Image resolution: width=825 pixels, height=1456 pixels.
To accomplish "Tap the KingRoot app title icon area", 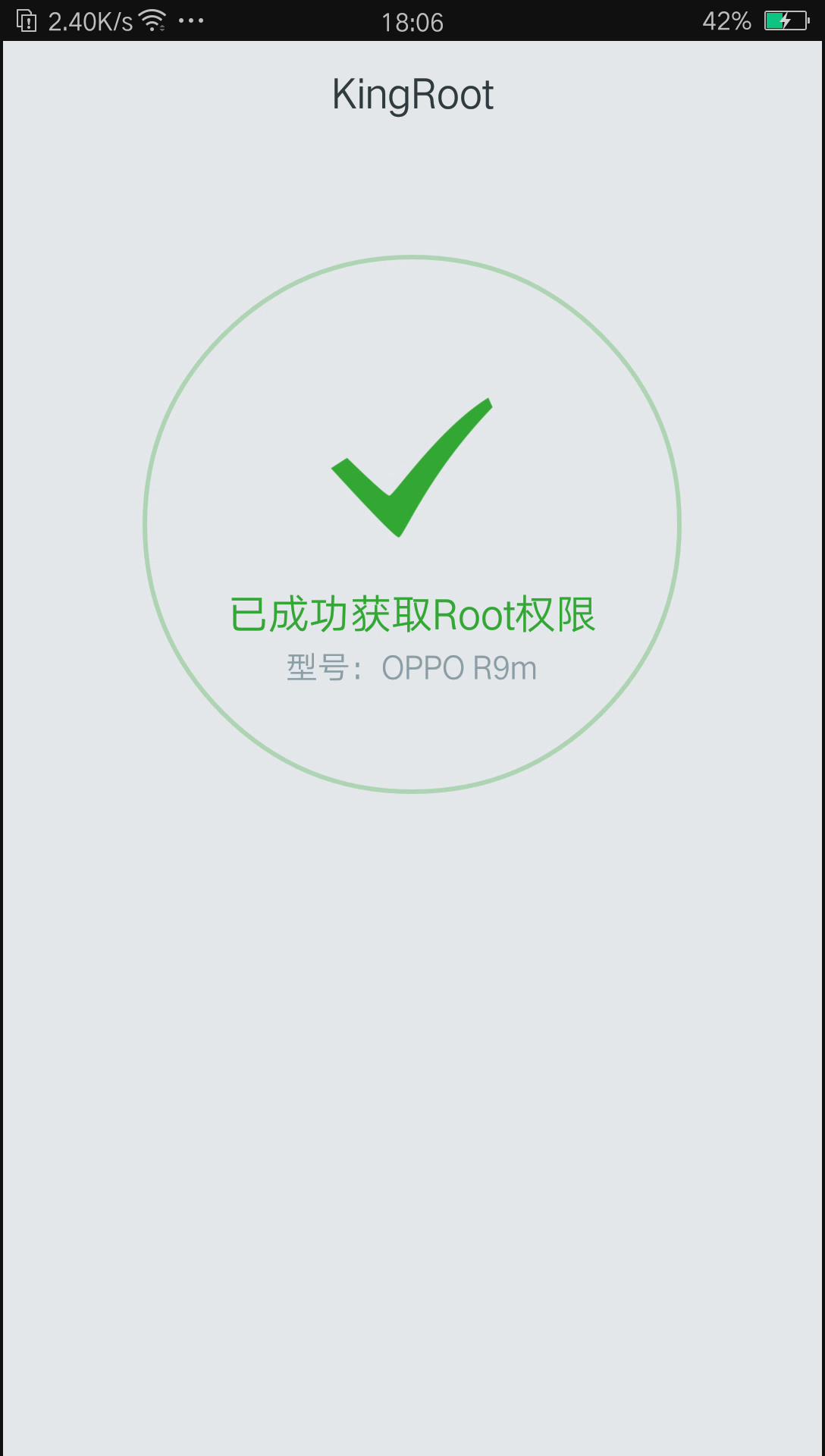I will (412, 94).
